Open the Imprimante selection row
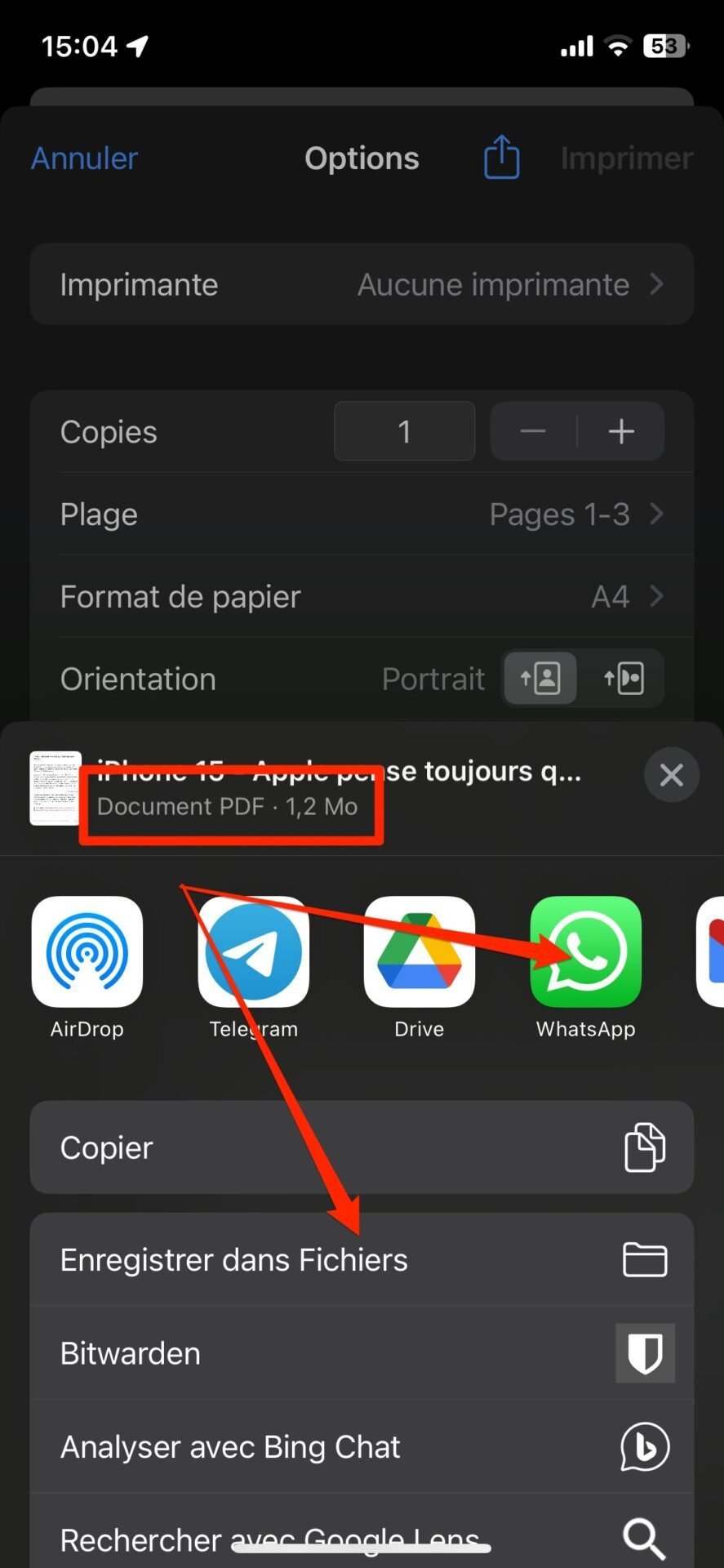This screenshot has width=724, height=1568. click(x=362, y=284)
